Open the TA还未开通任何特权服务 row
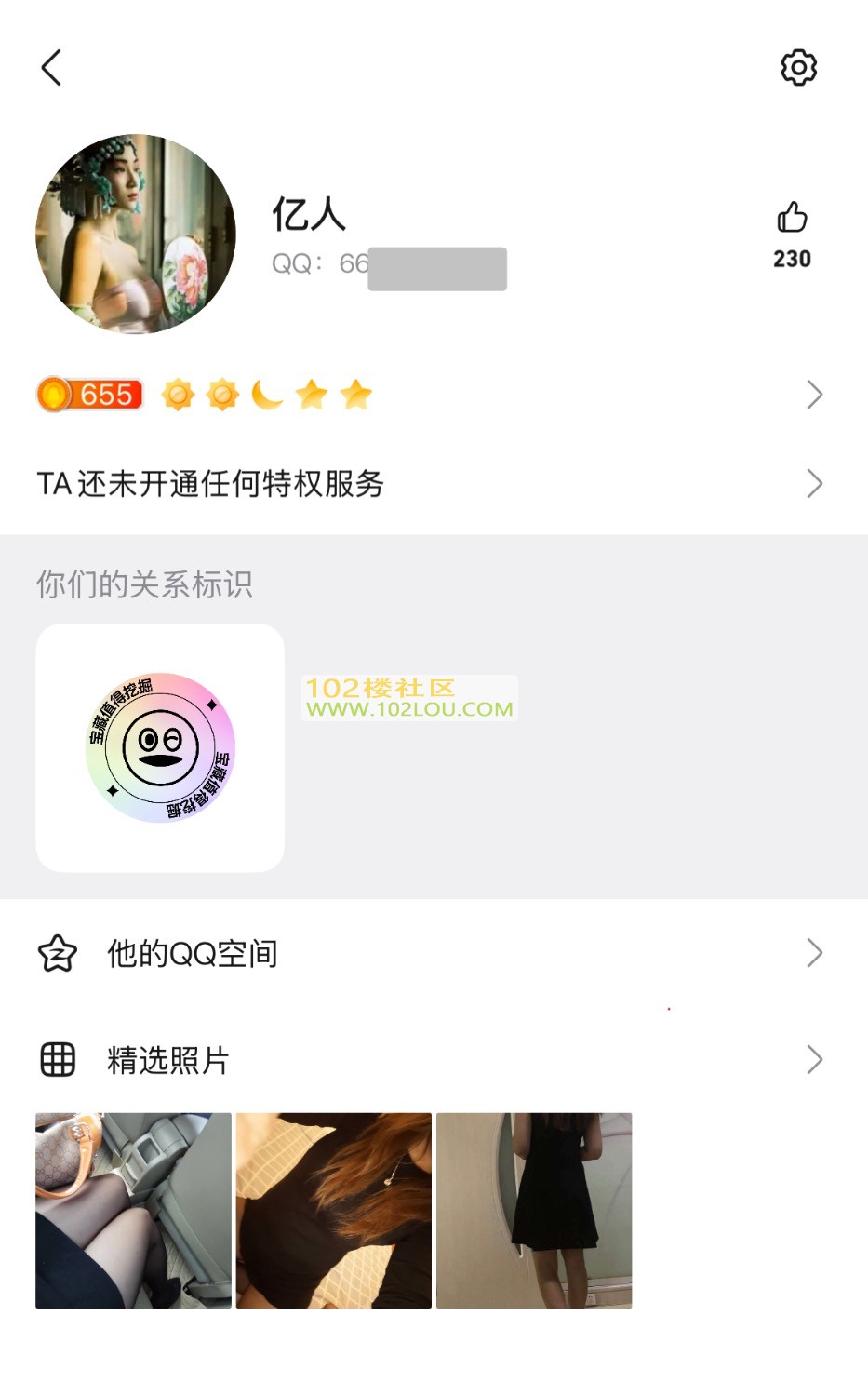This screenshot has height=1396, width=868. pyautogui.click(x=434, y=484)
